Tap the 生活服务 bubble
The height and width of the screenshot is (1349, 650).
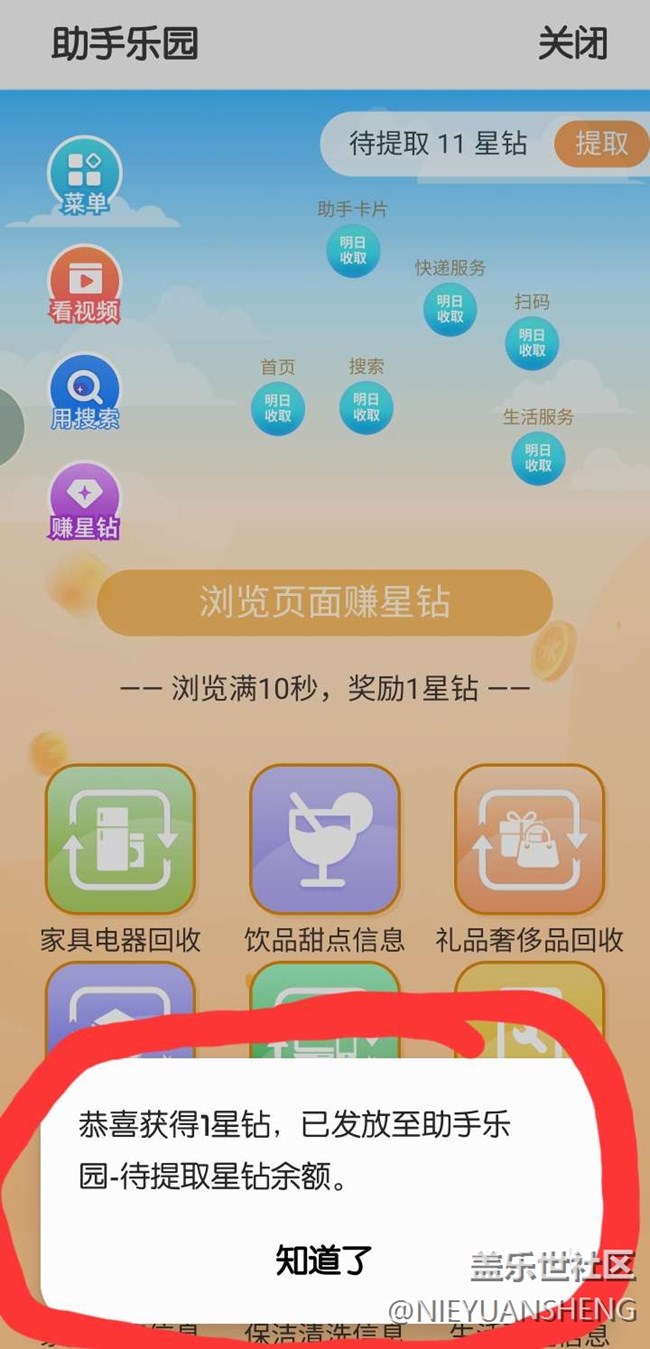[538, 458]
